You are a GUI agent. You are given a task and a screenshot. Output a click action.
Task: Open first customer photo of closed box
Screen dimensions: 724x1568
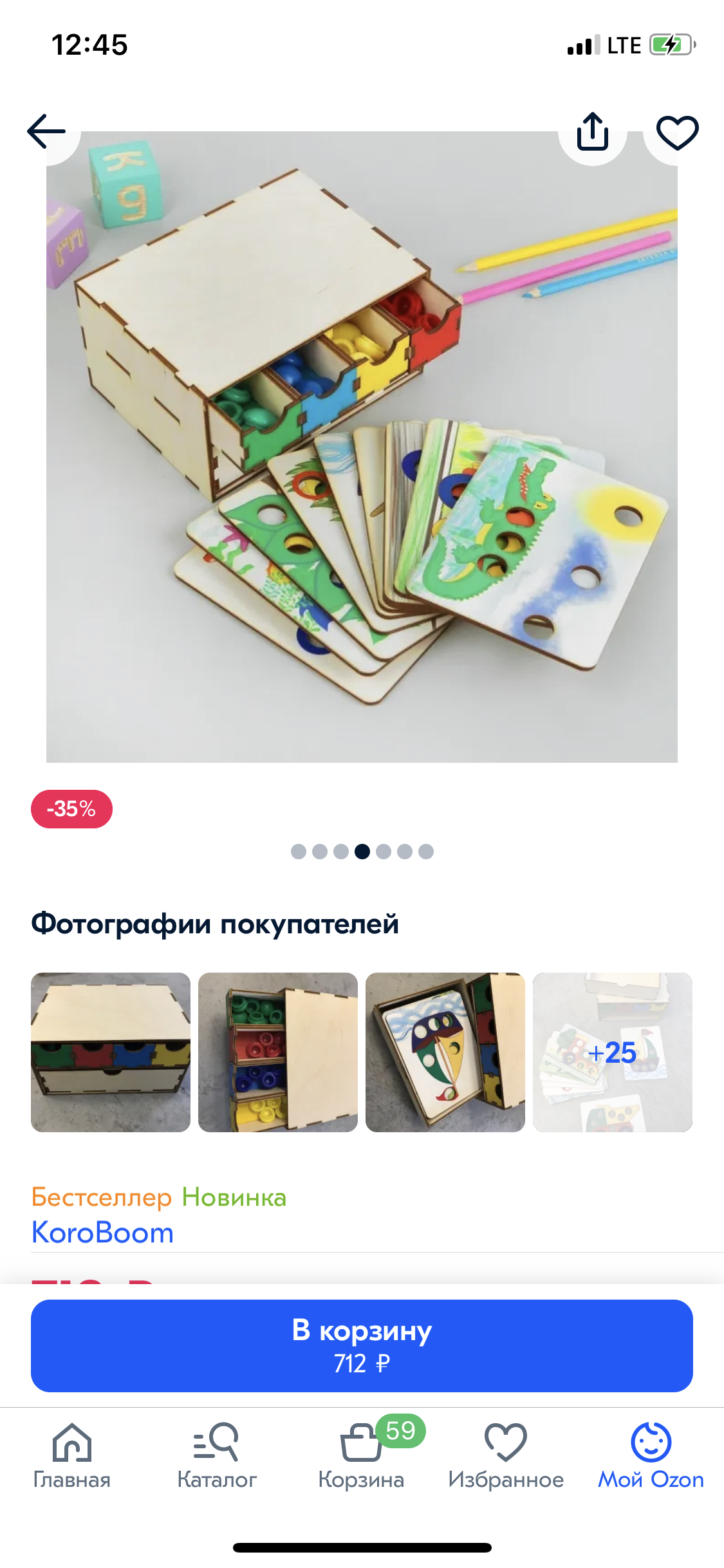click(x=111, y=1052)
